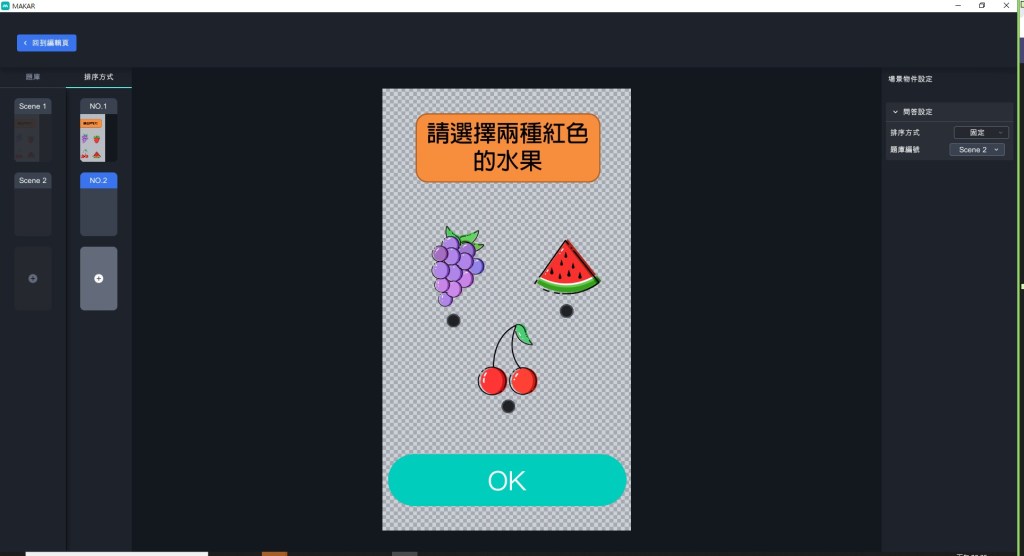Add a new item after NO.2
The image size is (1024, 556).
coord(98,278)
